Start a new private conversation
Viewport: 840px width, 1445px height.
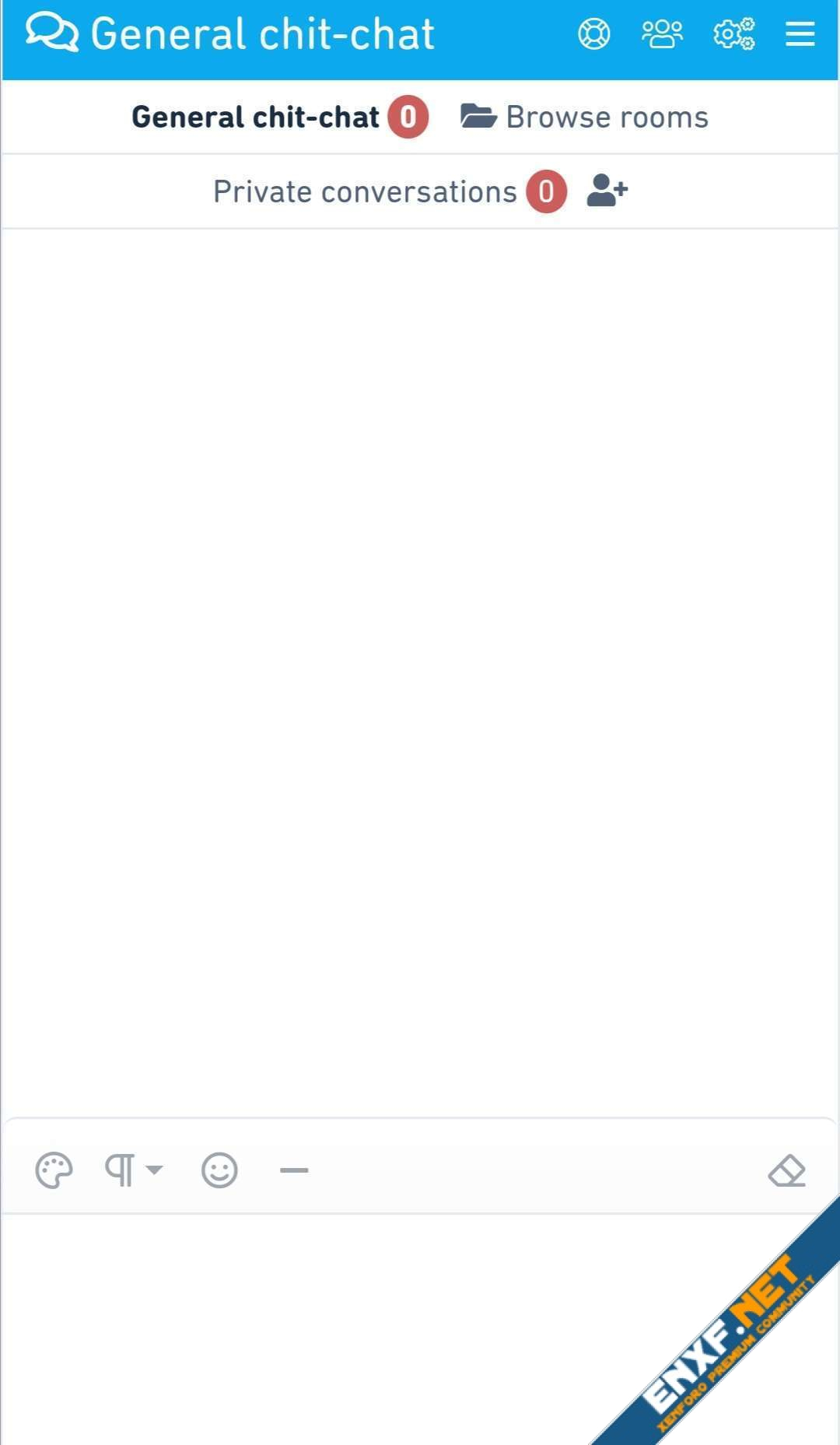pos(607,191)
